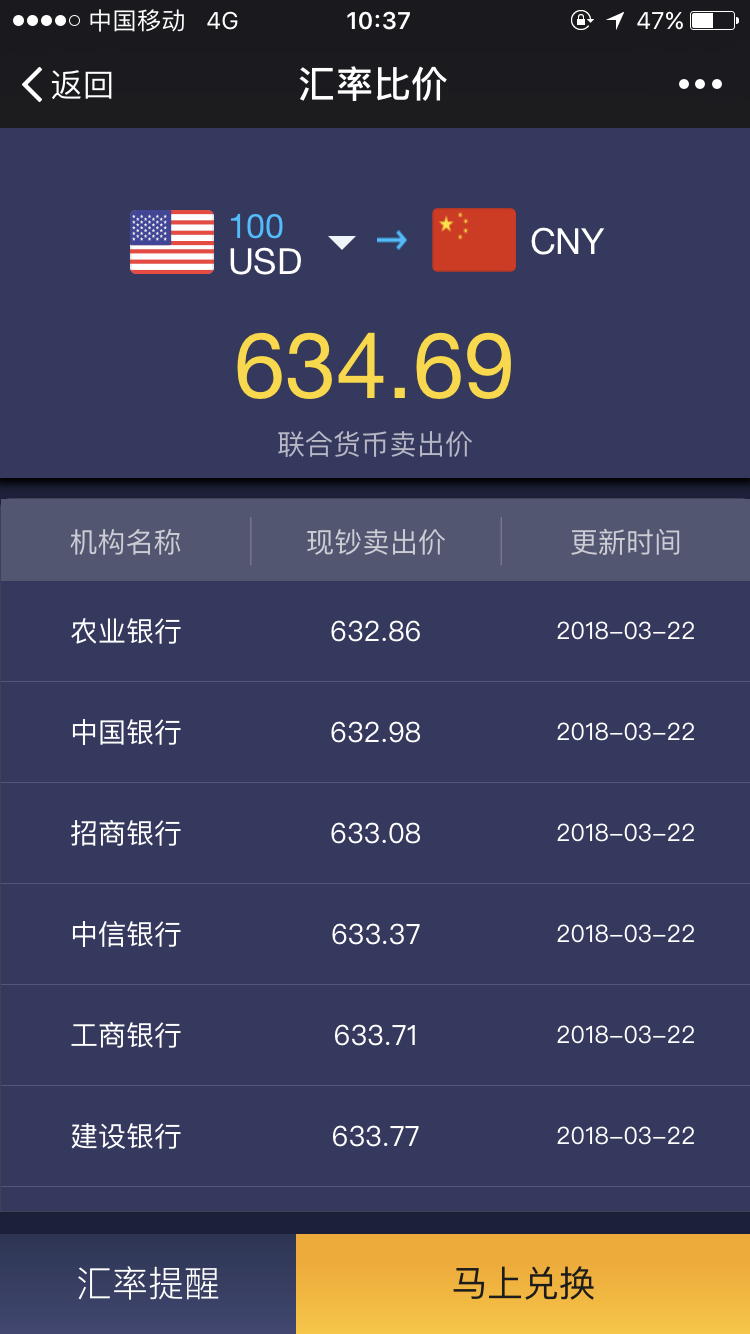Open the 100 USD currency dropdown
The image size is (750, 1334).
[x=342, y=242]
